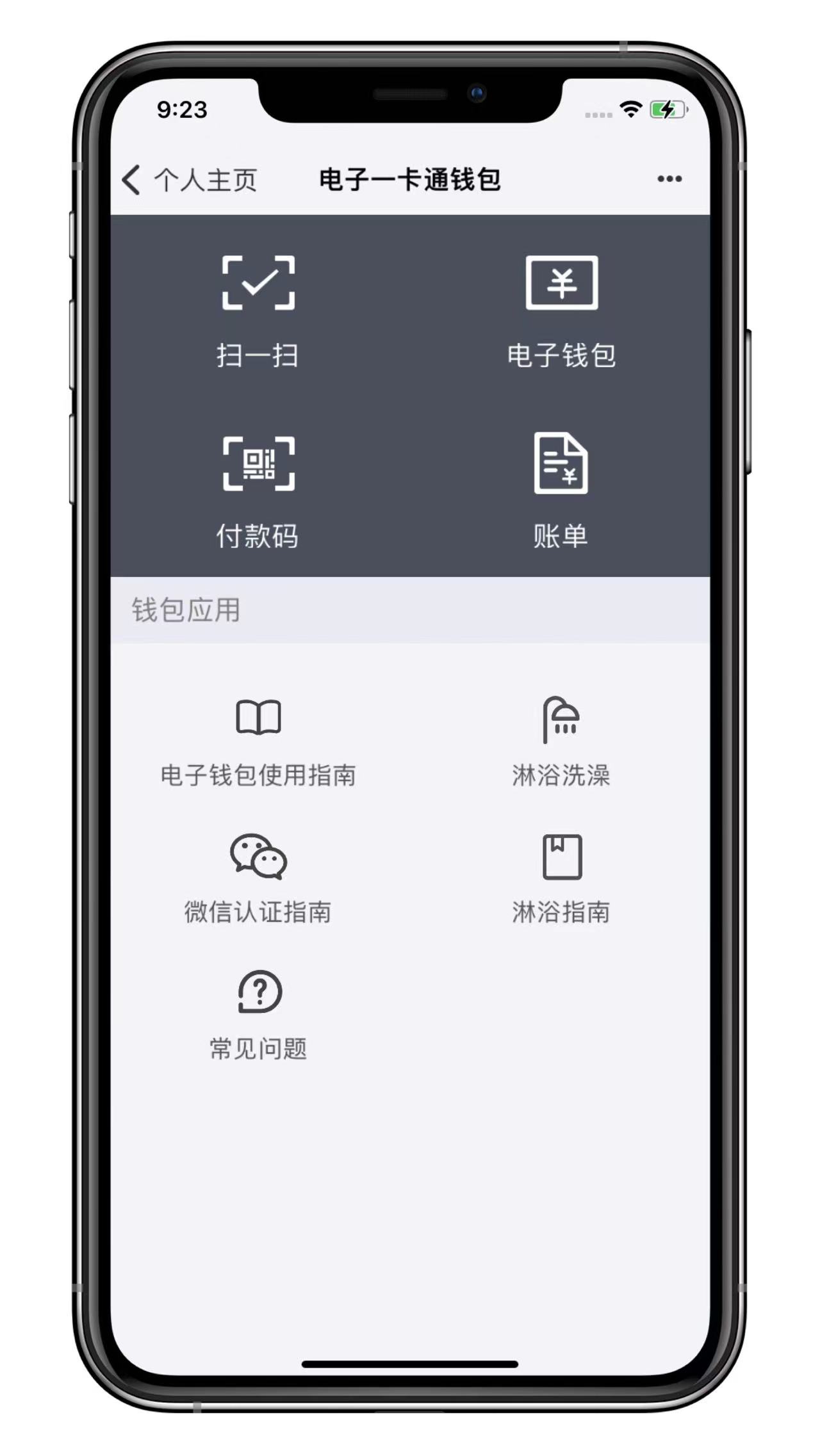Select 淋浴洗澡 app
Viewport: 820px width, 1456px height.
pos(561,743)
